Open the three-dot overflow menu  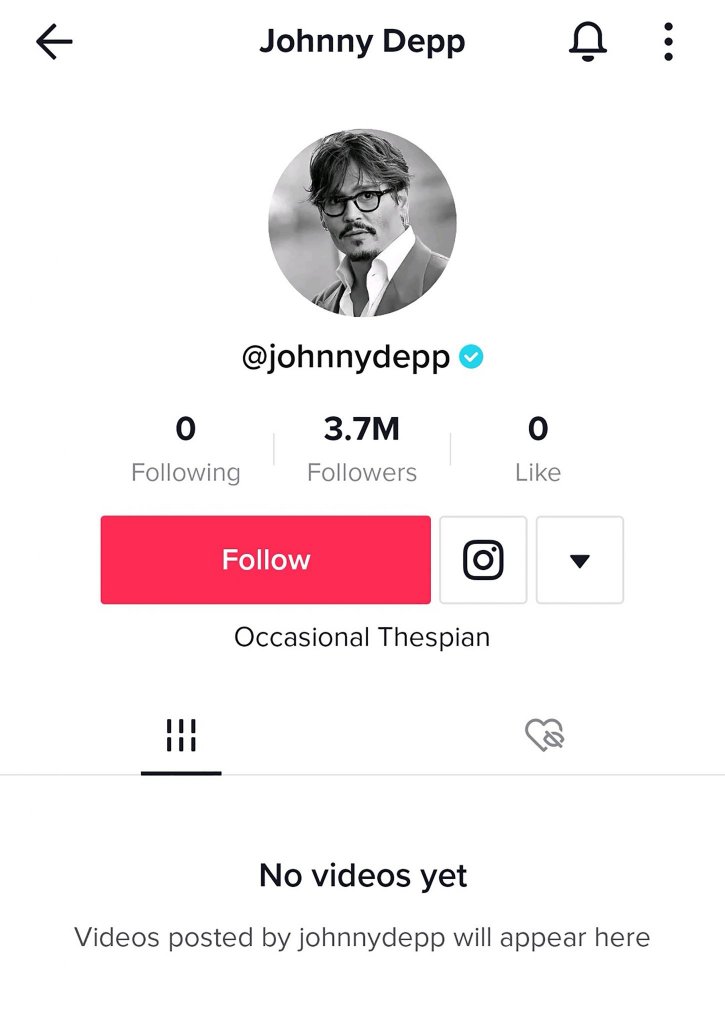(x=668, y=42)
